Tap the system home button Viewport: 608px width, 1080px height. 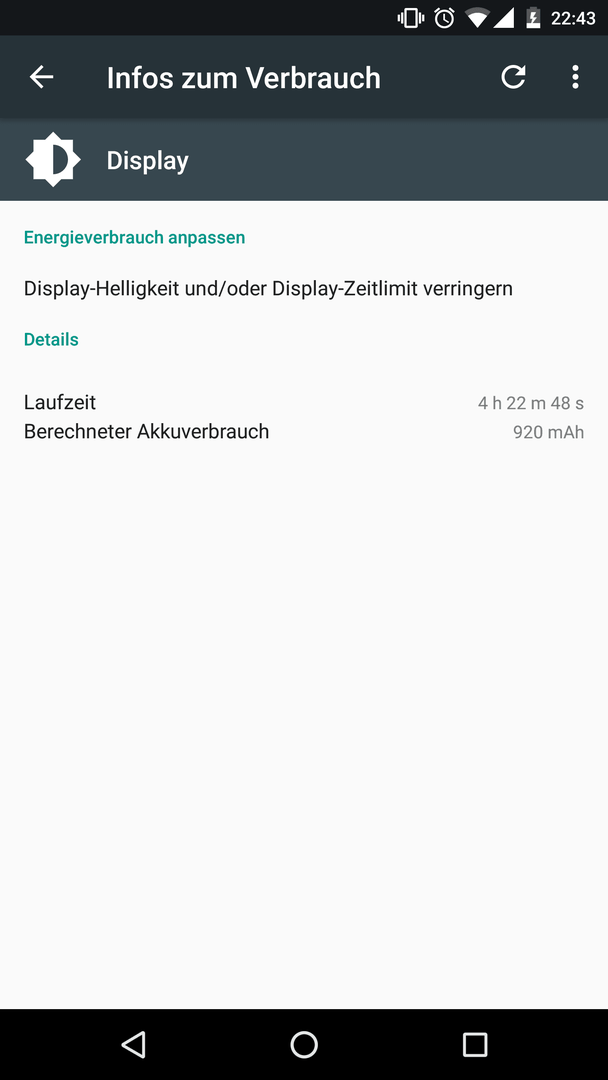coord(304,1044)
